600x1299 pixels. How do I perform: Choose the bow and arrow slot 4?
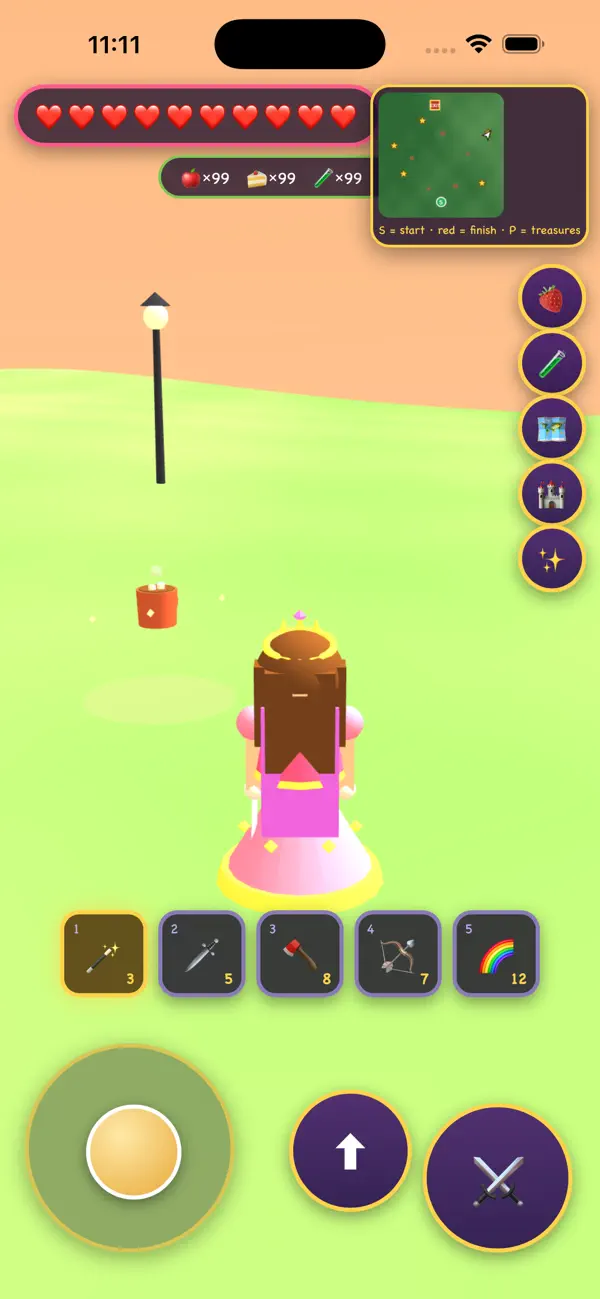click(398, 953)
